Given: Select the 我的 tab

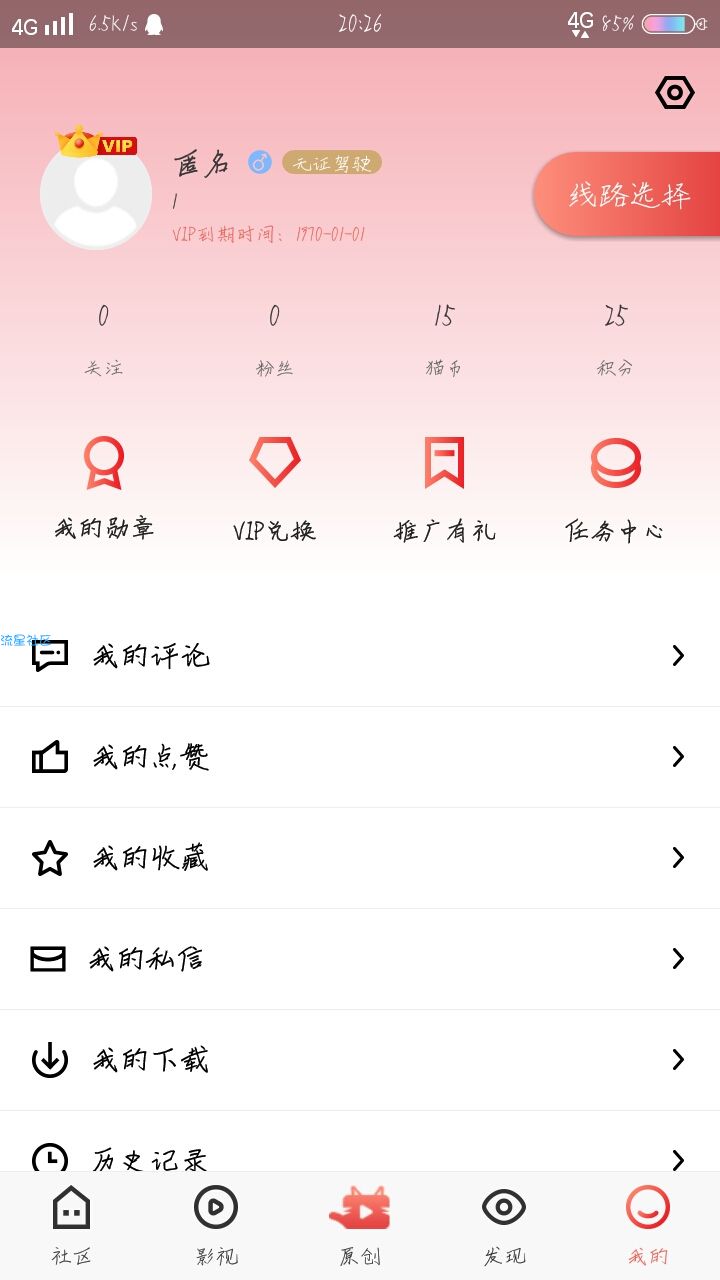Looking at the screenshot, I should pos(648,1226).
